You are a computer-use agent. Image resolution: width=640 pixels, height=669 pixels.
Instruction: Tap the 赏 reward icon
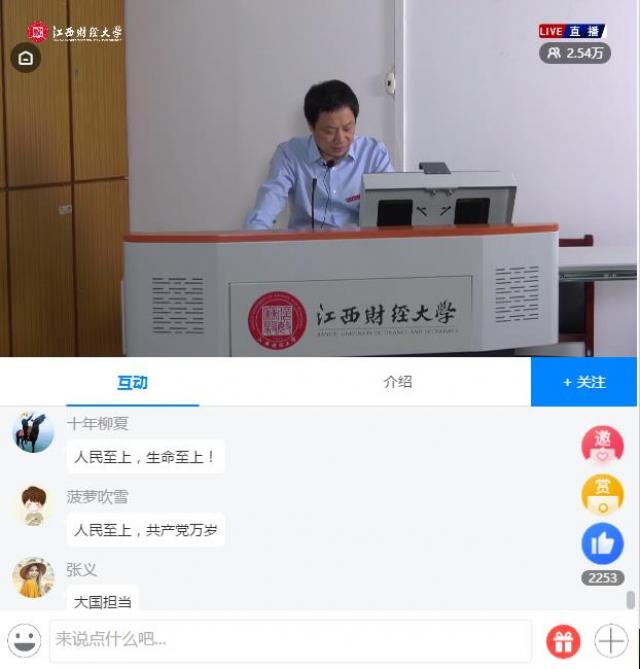[x=602, y=494]
